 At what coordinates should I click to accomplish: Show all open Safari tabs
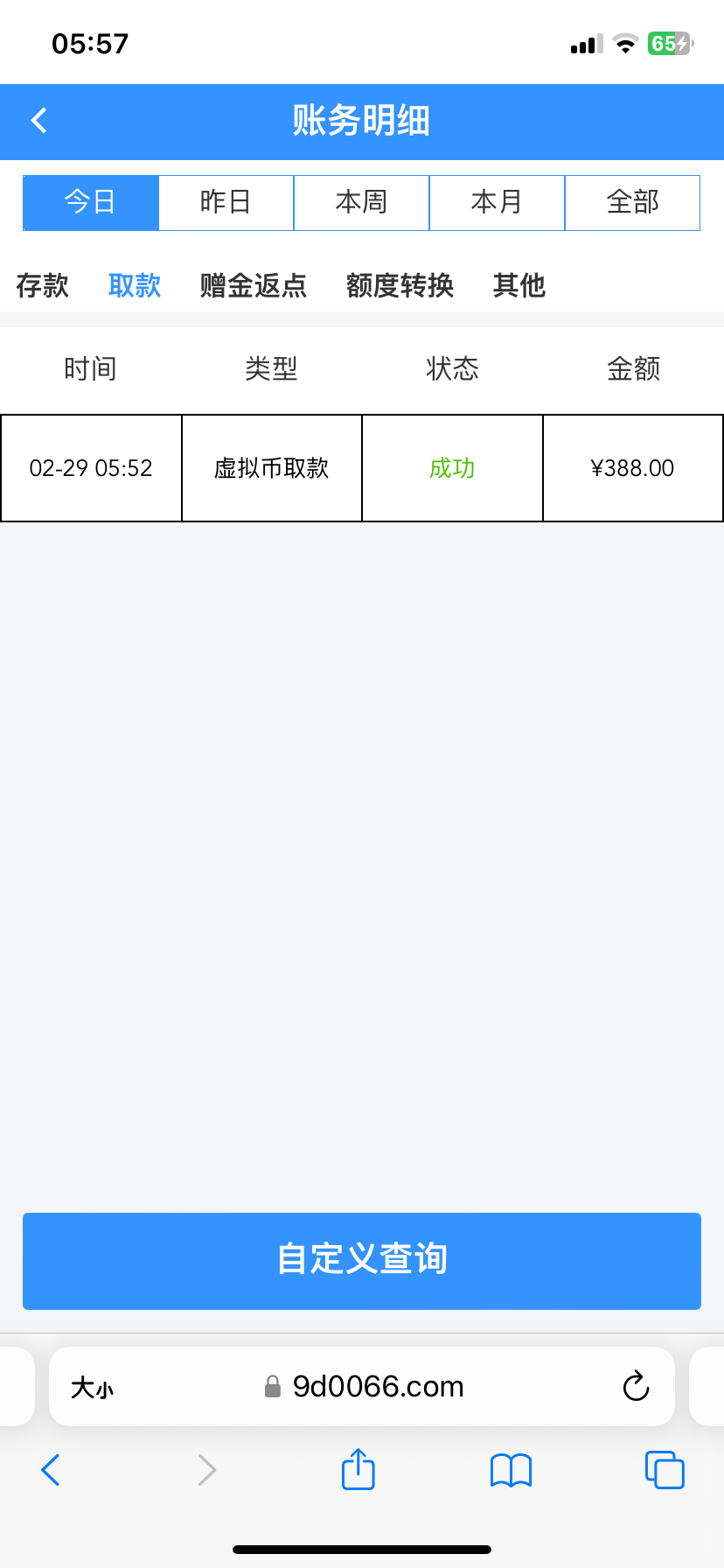click(664, 1470)
